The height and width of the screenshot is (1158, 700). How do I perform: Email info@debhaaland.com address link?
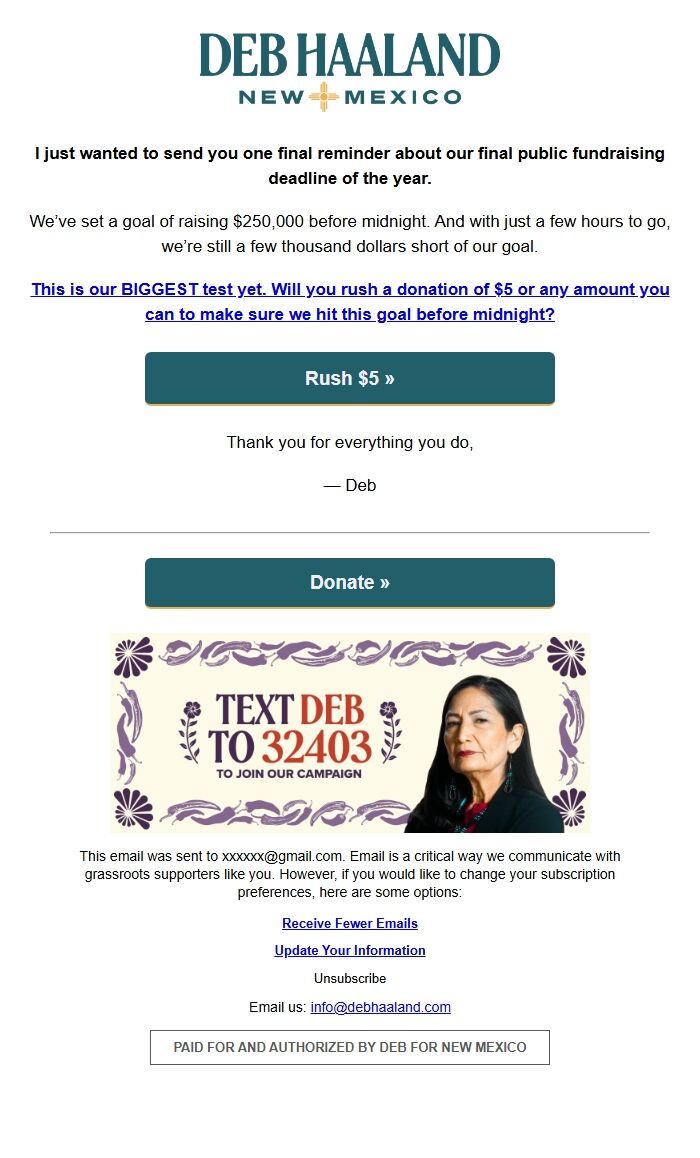click(380, 1007)
